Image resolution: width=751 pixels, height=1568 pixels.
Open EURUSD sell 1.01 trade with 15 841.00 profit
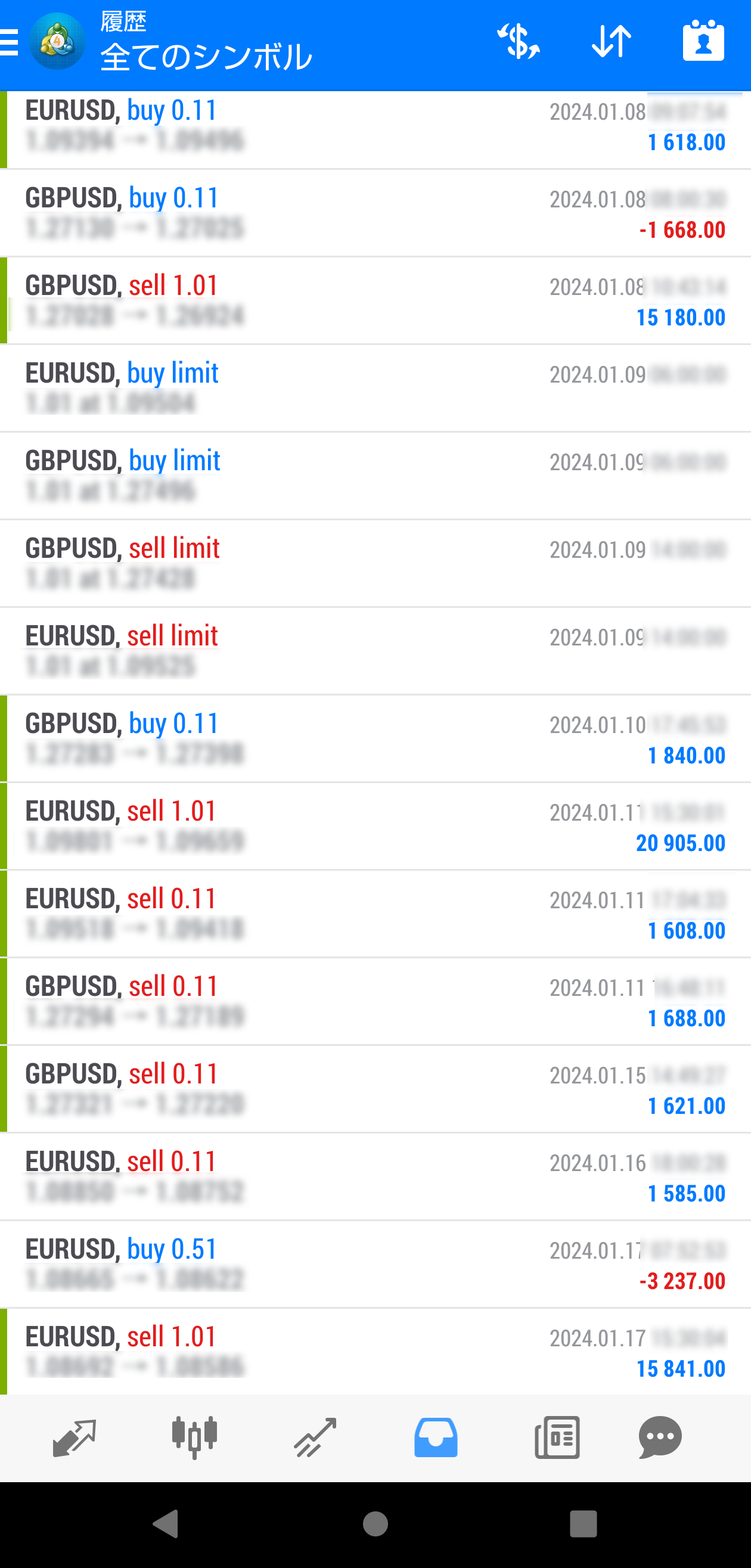pos(375,1352)
